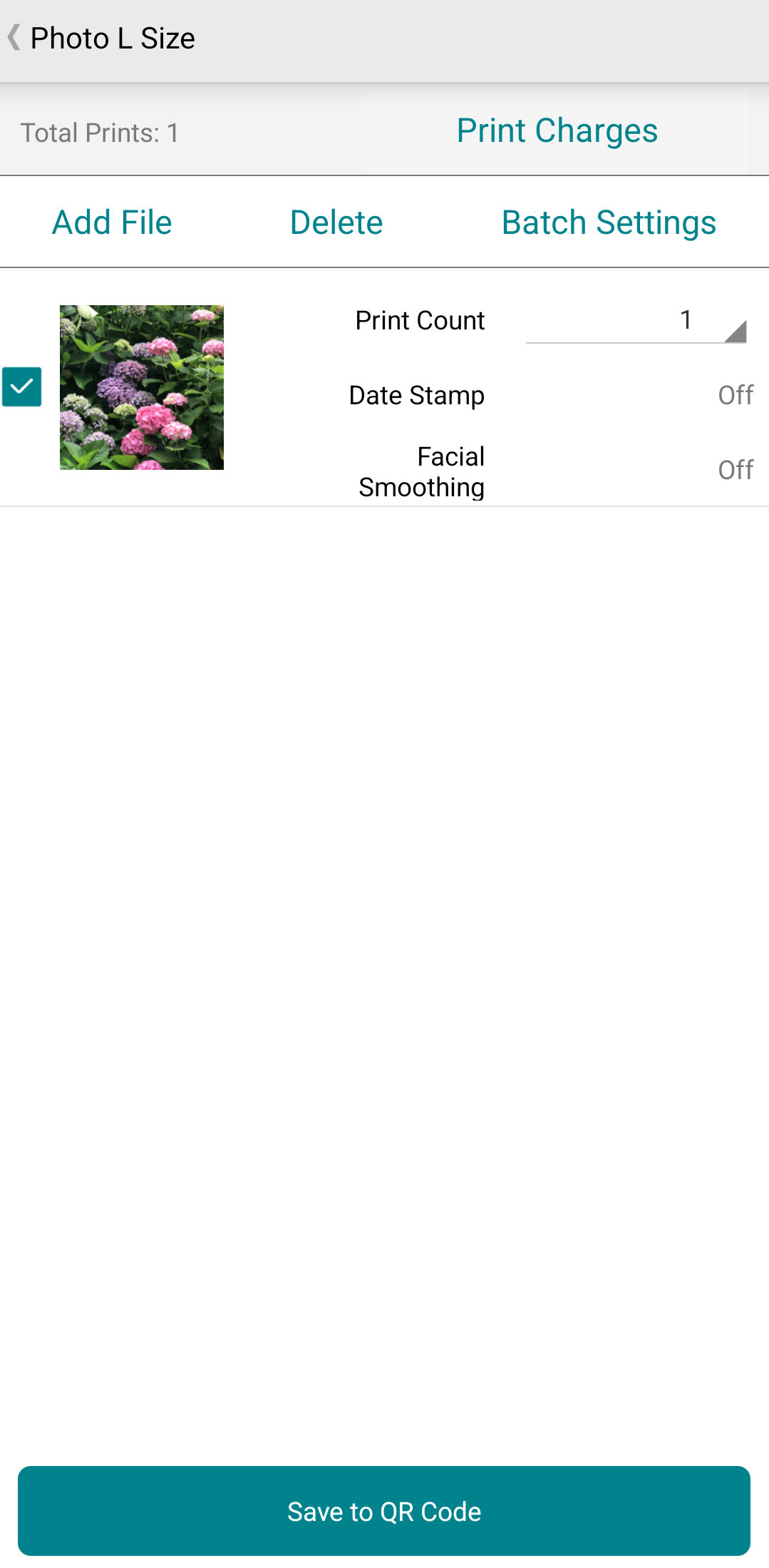Change the Facial Smoothing setting

click(x=735, y=471)
